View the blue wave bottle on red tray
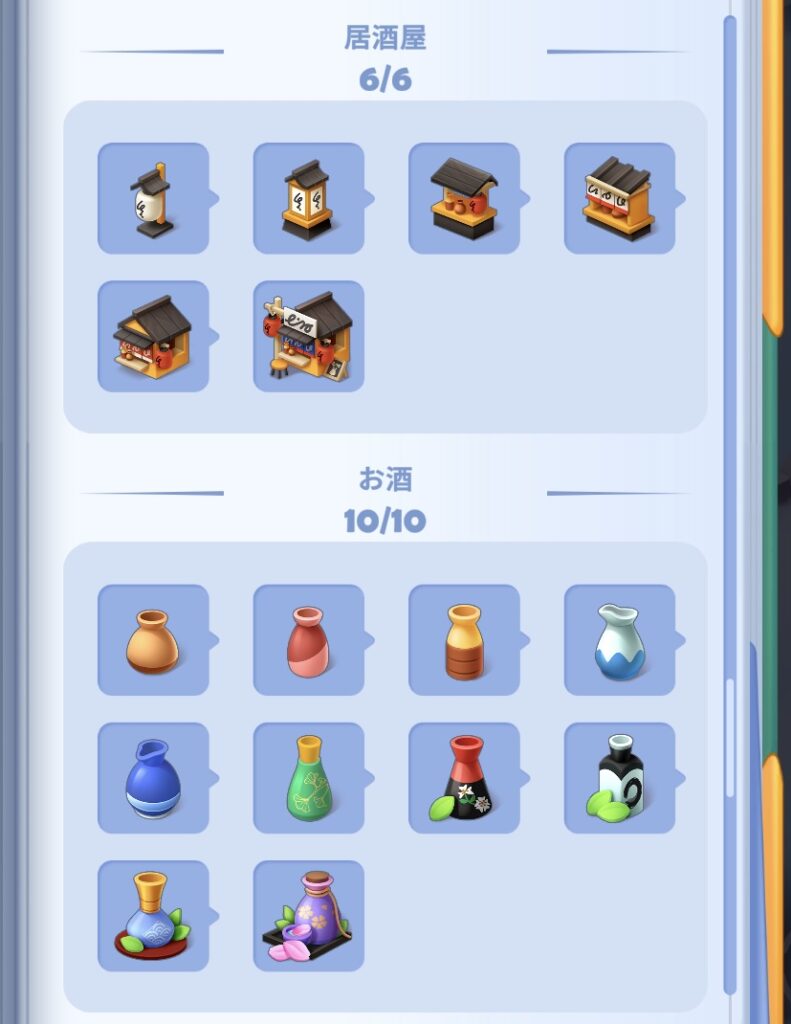 point(153,916)
